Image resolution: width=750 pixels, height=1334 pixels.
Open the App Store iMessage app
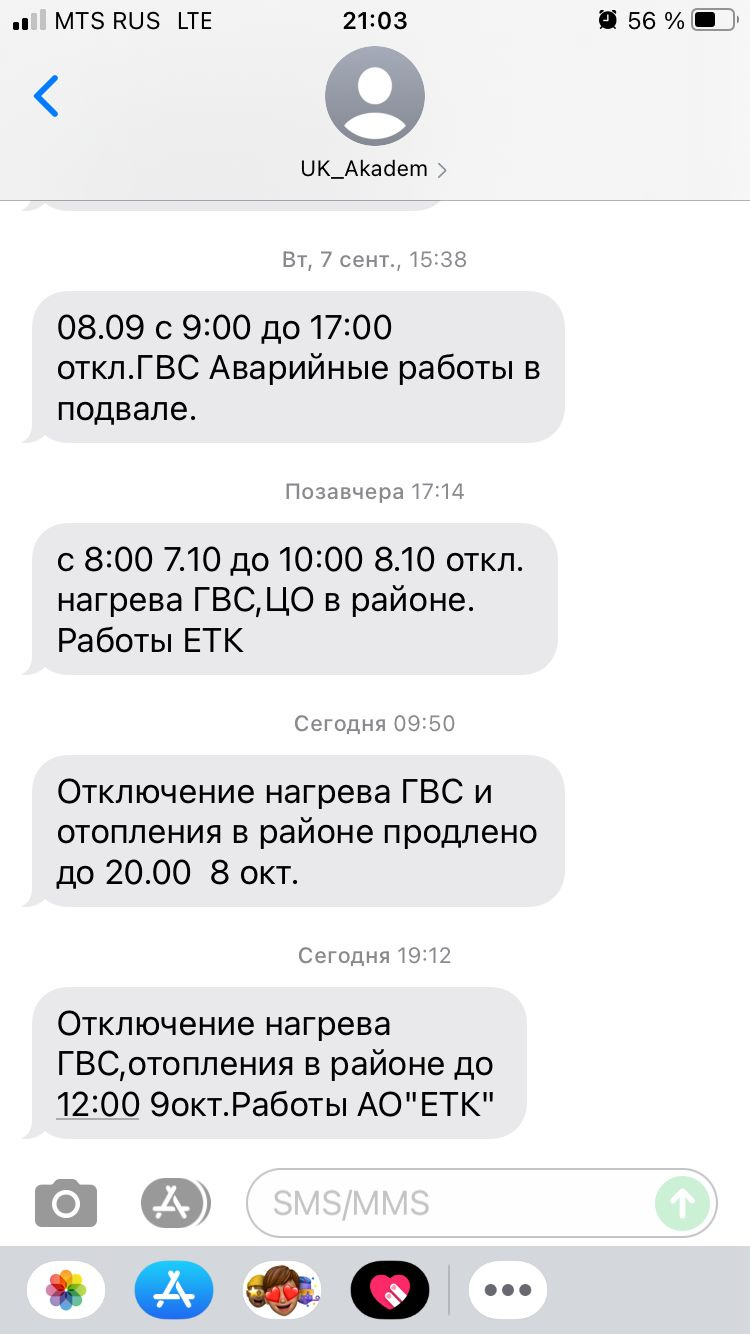174,1290
